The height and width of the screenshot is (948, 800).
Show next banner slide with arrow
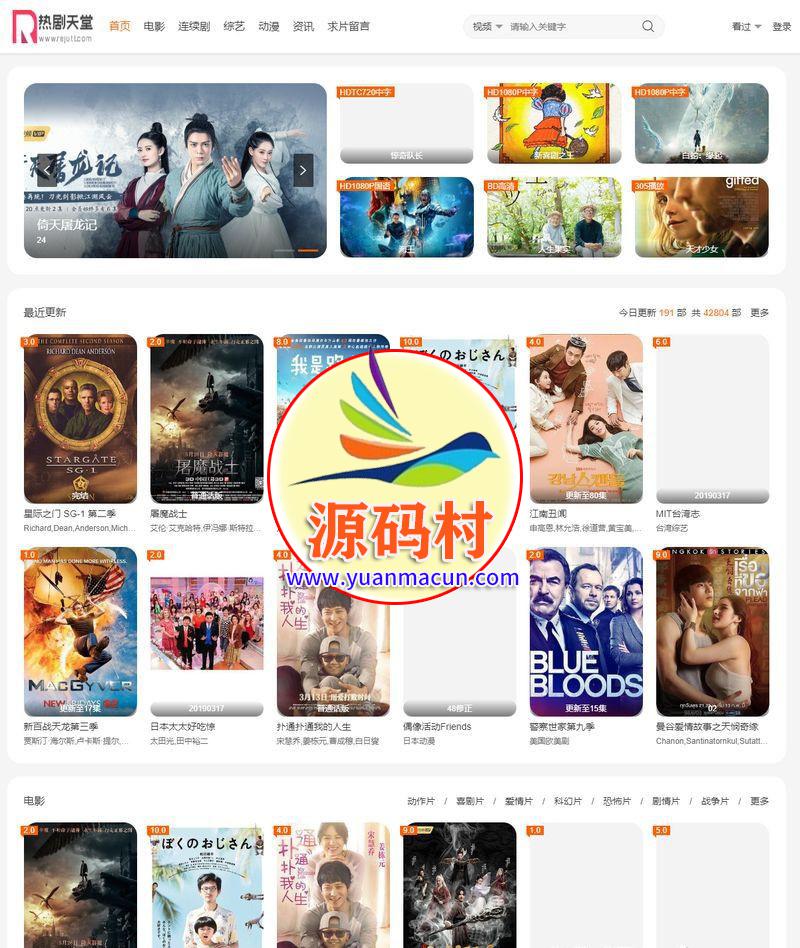[x=303, y=170]
